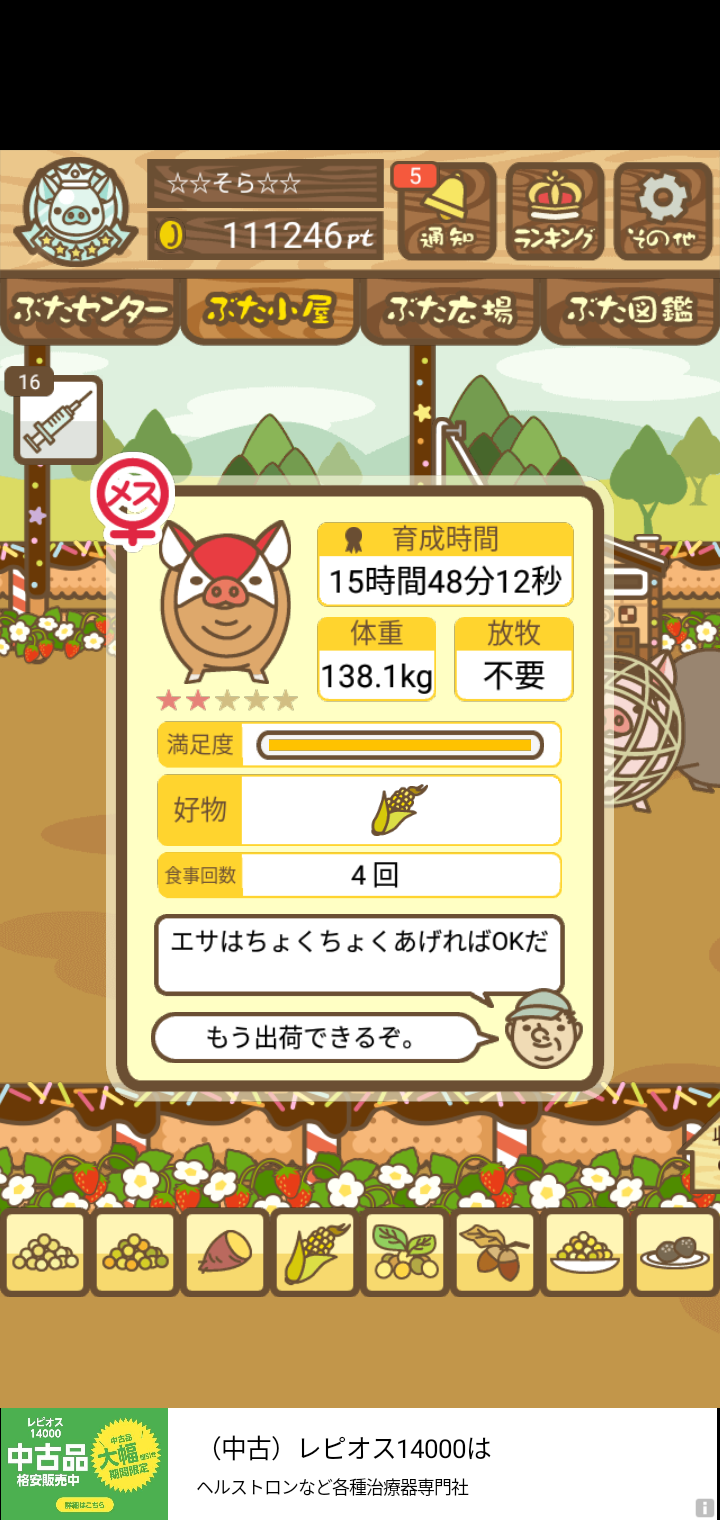Go to the ぶた広場 tab

pyautogui.click(x=450, y=310)
